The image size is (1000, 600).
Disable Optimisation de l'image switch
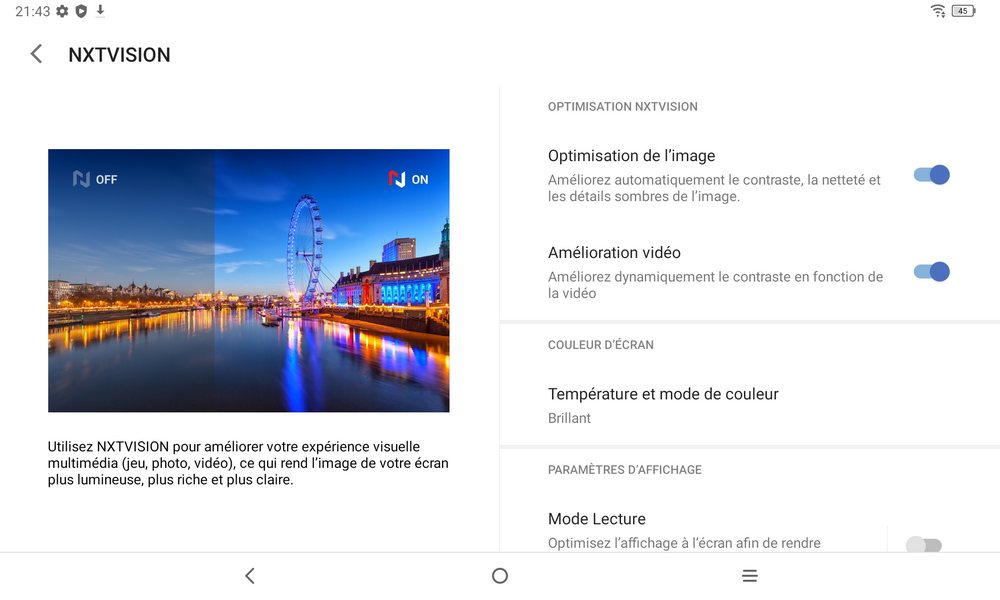point(931,175)
